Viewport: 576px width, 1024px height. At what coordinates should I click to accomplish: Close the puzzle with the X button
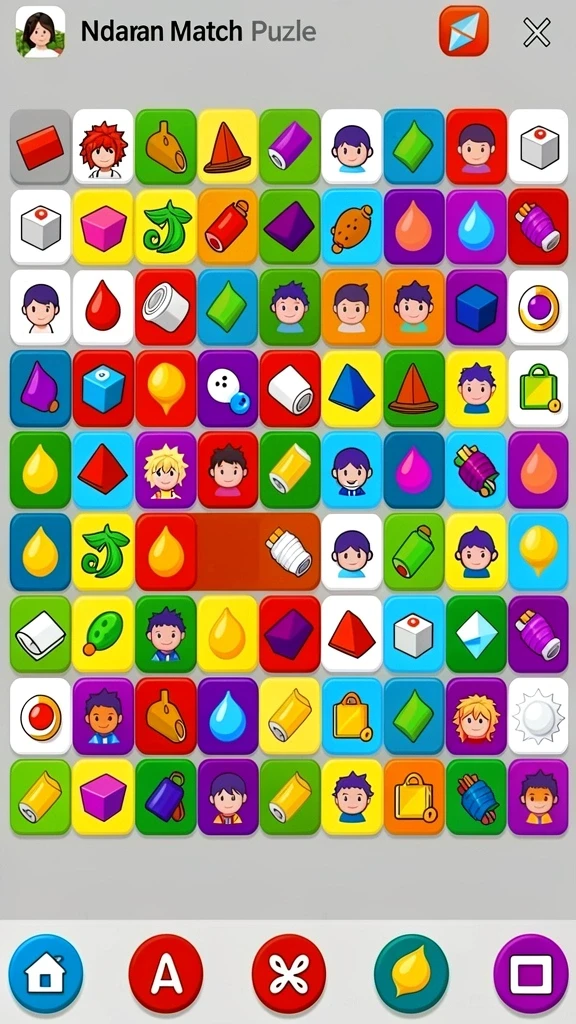point(537,32)
